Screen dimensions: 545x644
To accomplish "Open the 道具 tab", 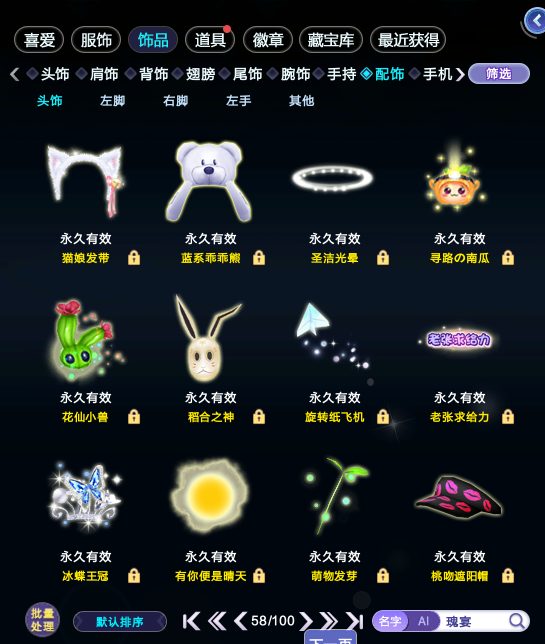I will click(210, 40).
